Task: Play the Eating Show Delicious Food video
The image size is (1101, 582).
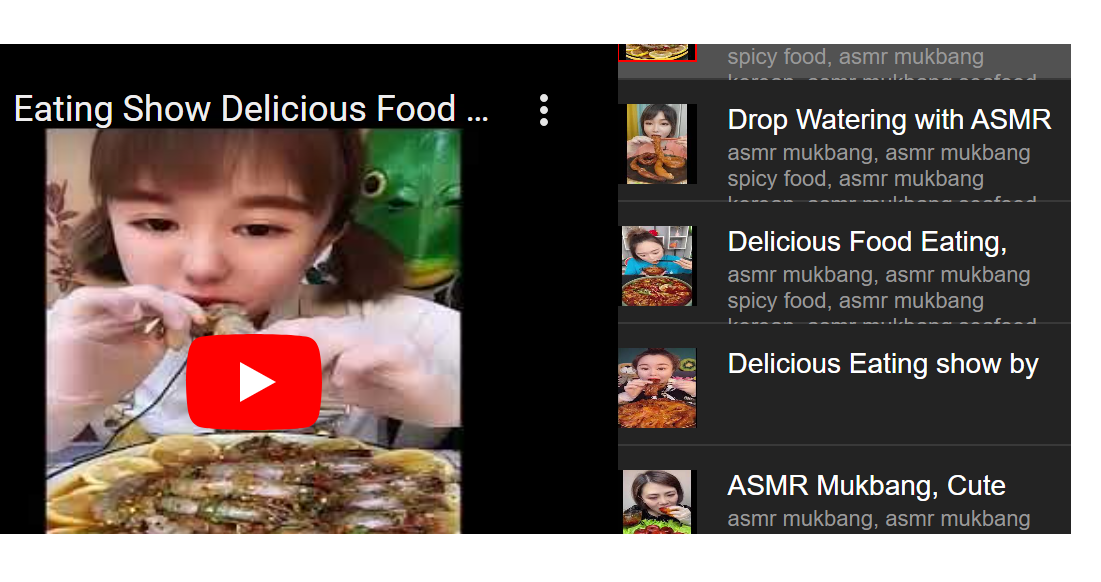Action: [254, 382]
